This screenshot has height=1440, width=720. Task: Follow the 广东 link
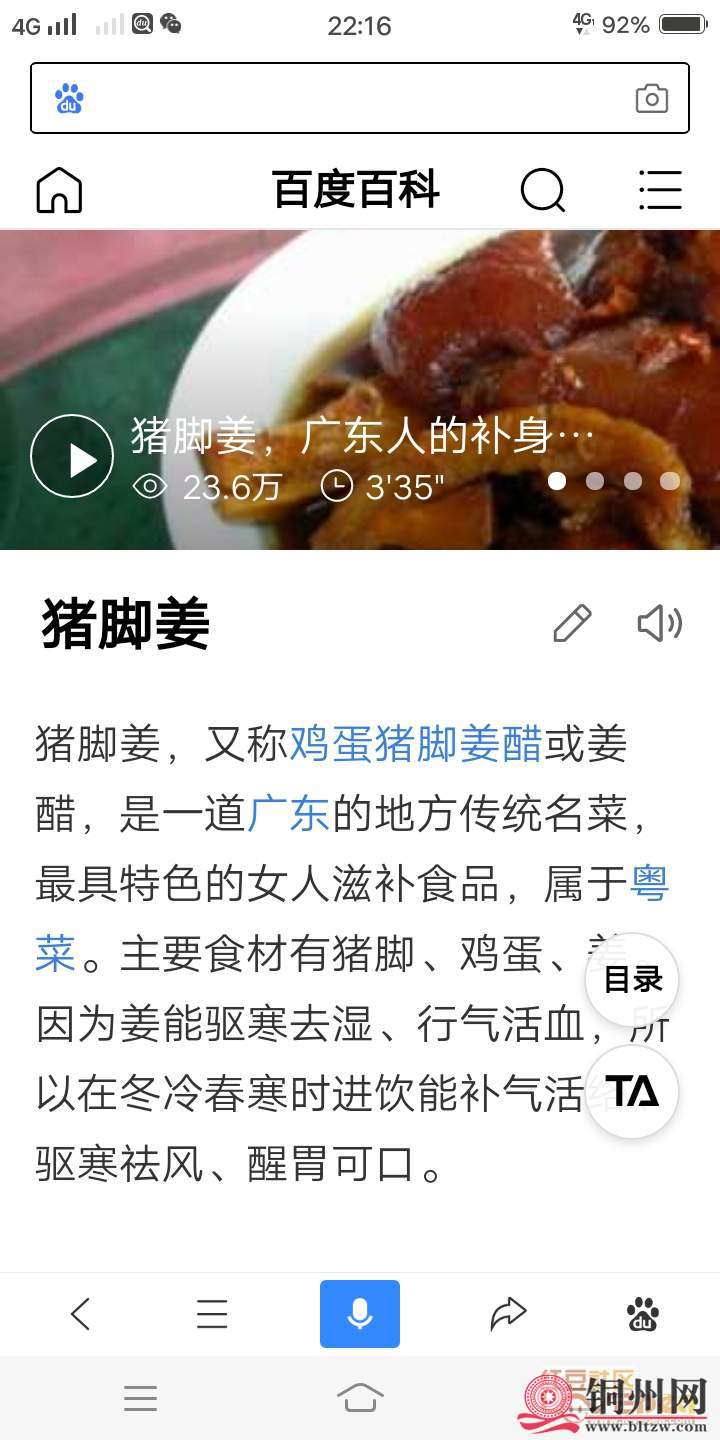tap(288, 815)
